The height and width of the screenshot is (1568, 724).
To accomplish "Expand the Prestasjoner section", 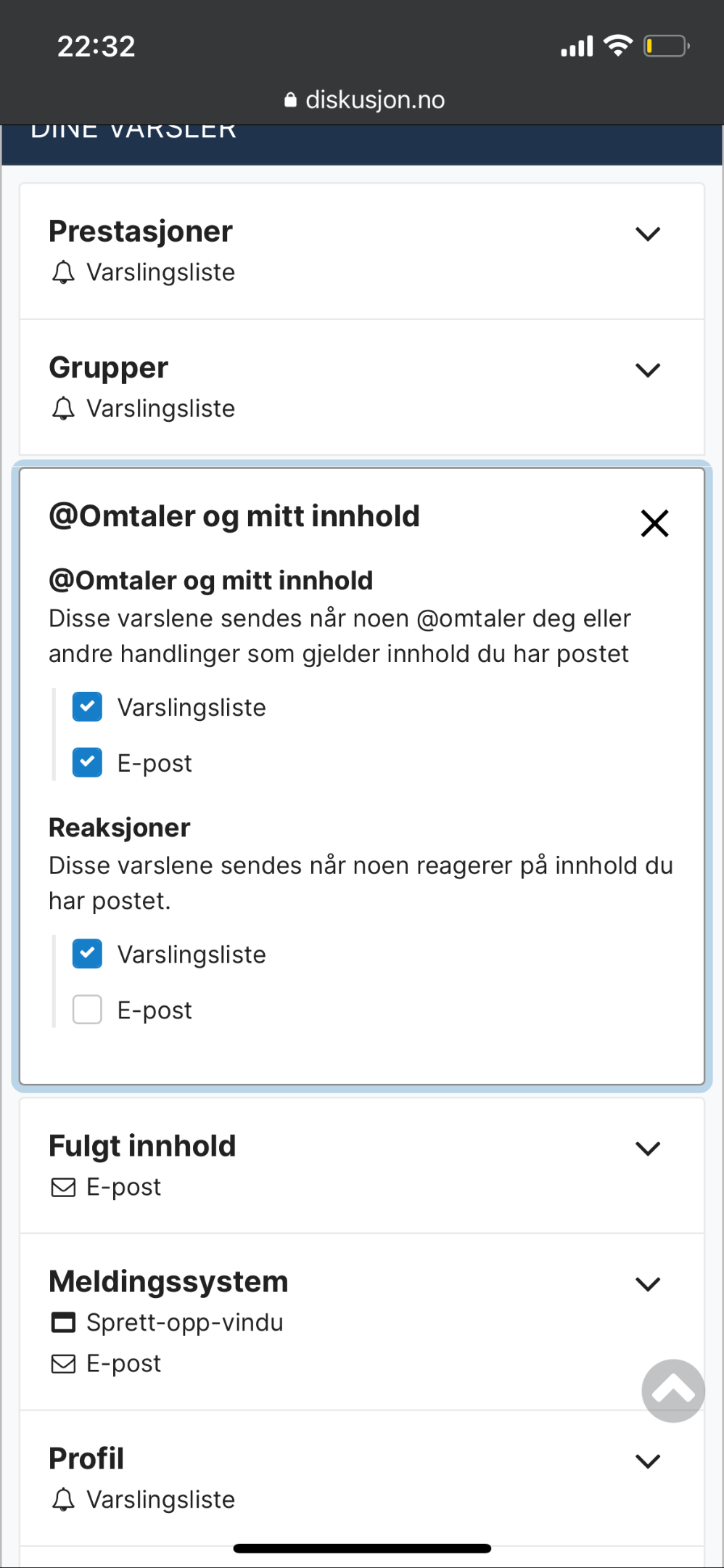I will click(647, 234).
